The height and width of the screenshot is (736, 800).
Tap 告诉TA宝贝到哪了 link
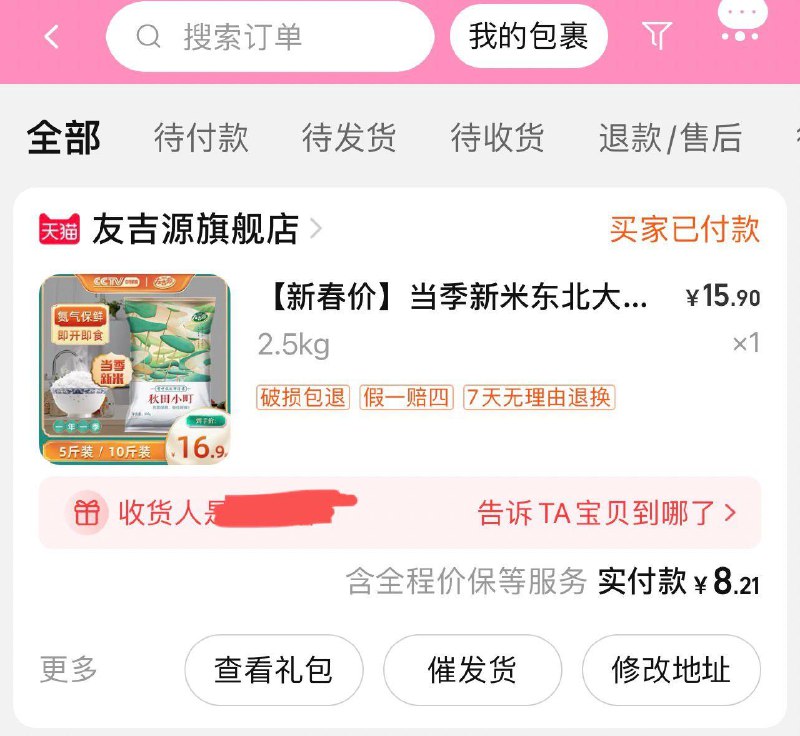click(x=607, y=513)
